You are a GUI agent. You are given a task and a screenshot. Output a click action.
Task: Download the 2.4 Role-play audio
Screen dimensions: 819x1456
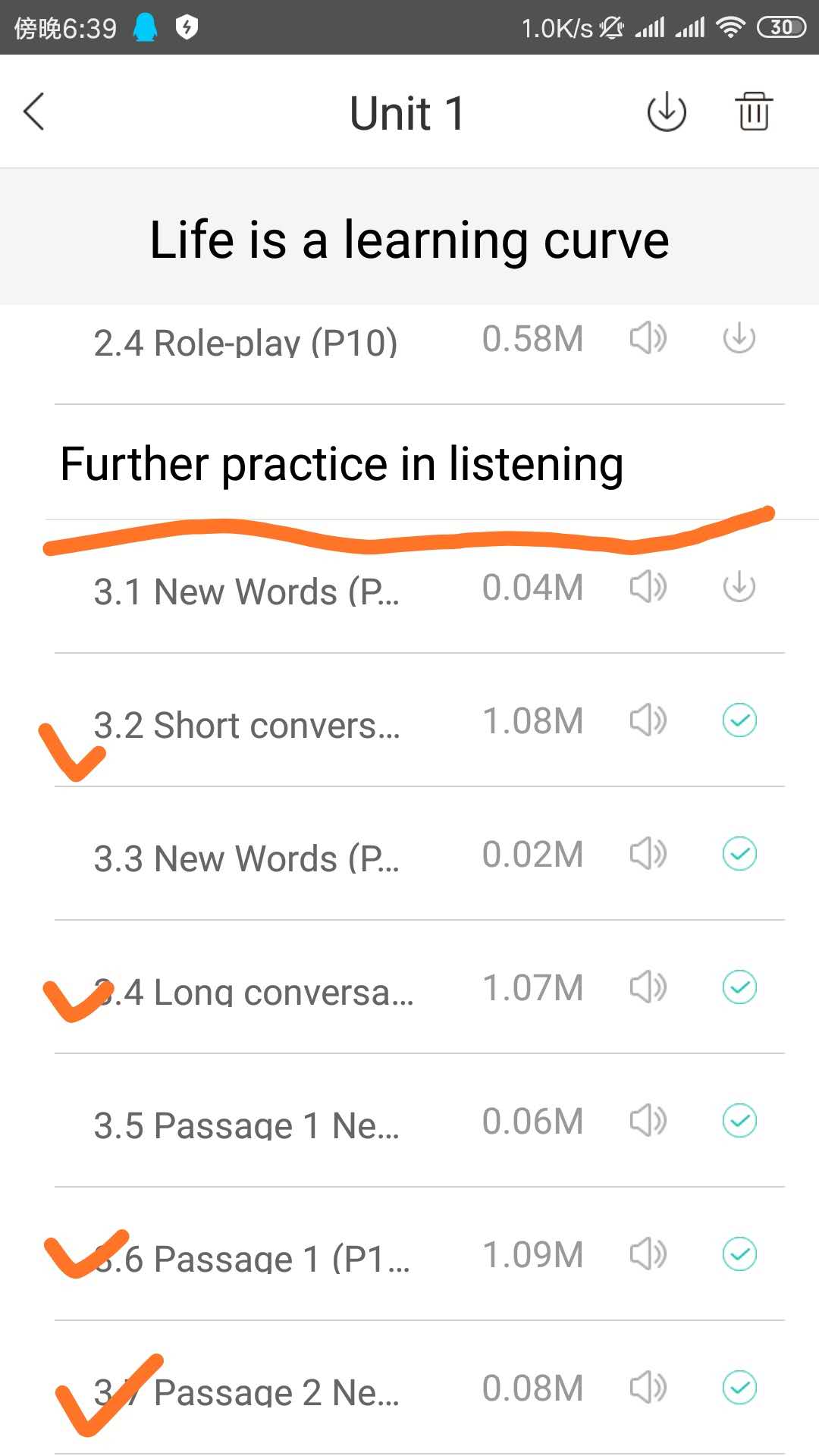(739, 338)
